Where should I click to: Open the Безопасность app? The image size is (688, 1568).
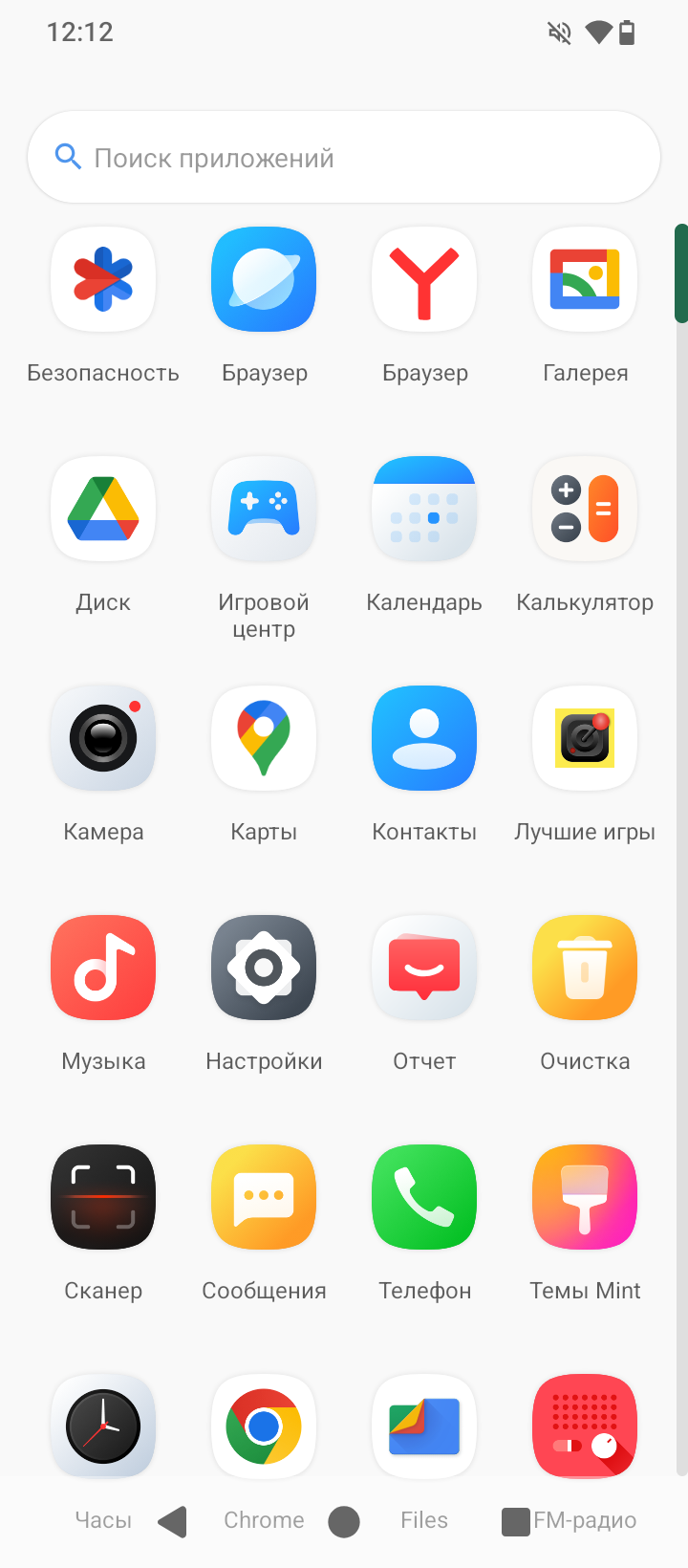[x=103, y=280]
